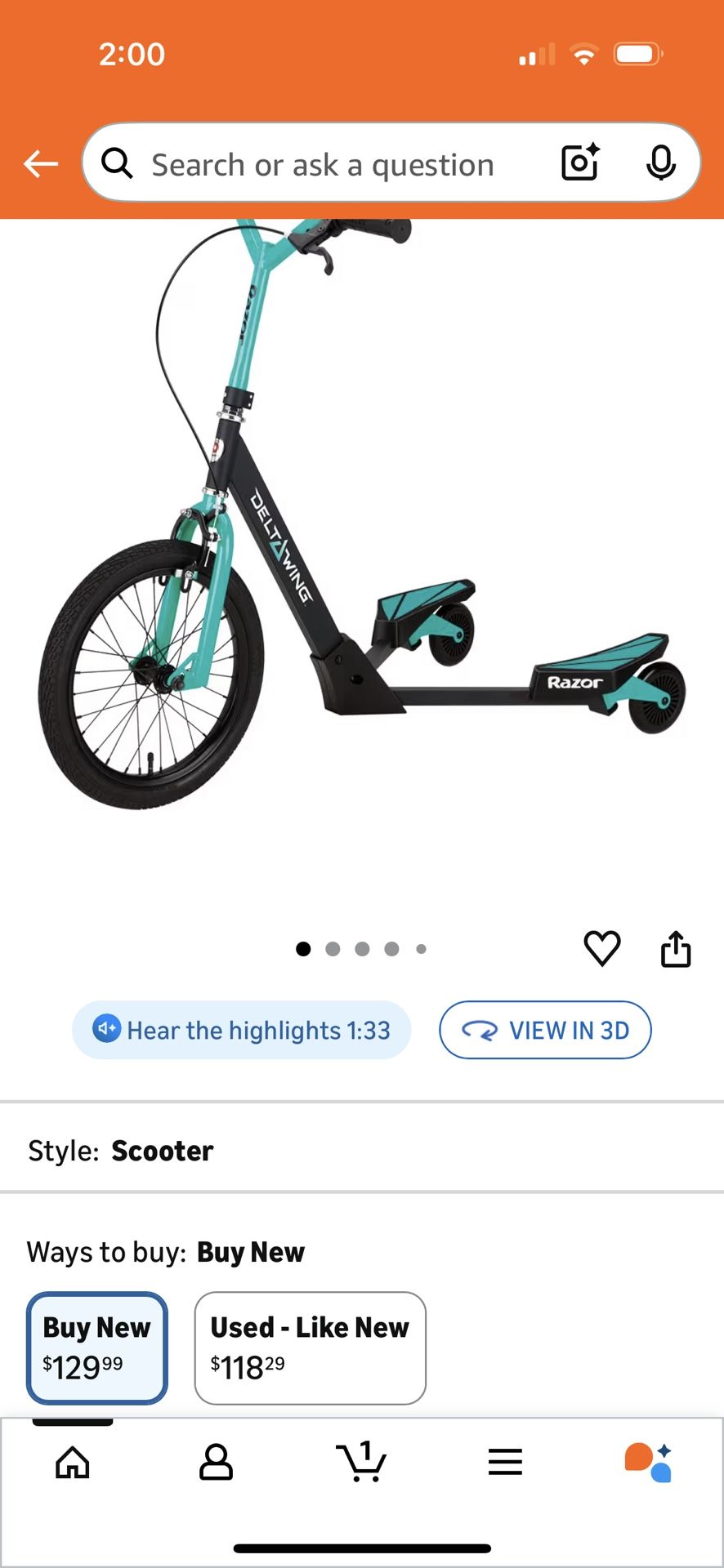Open the hamburger menu

click(x=505, y=1463)
